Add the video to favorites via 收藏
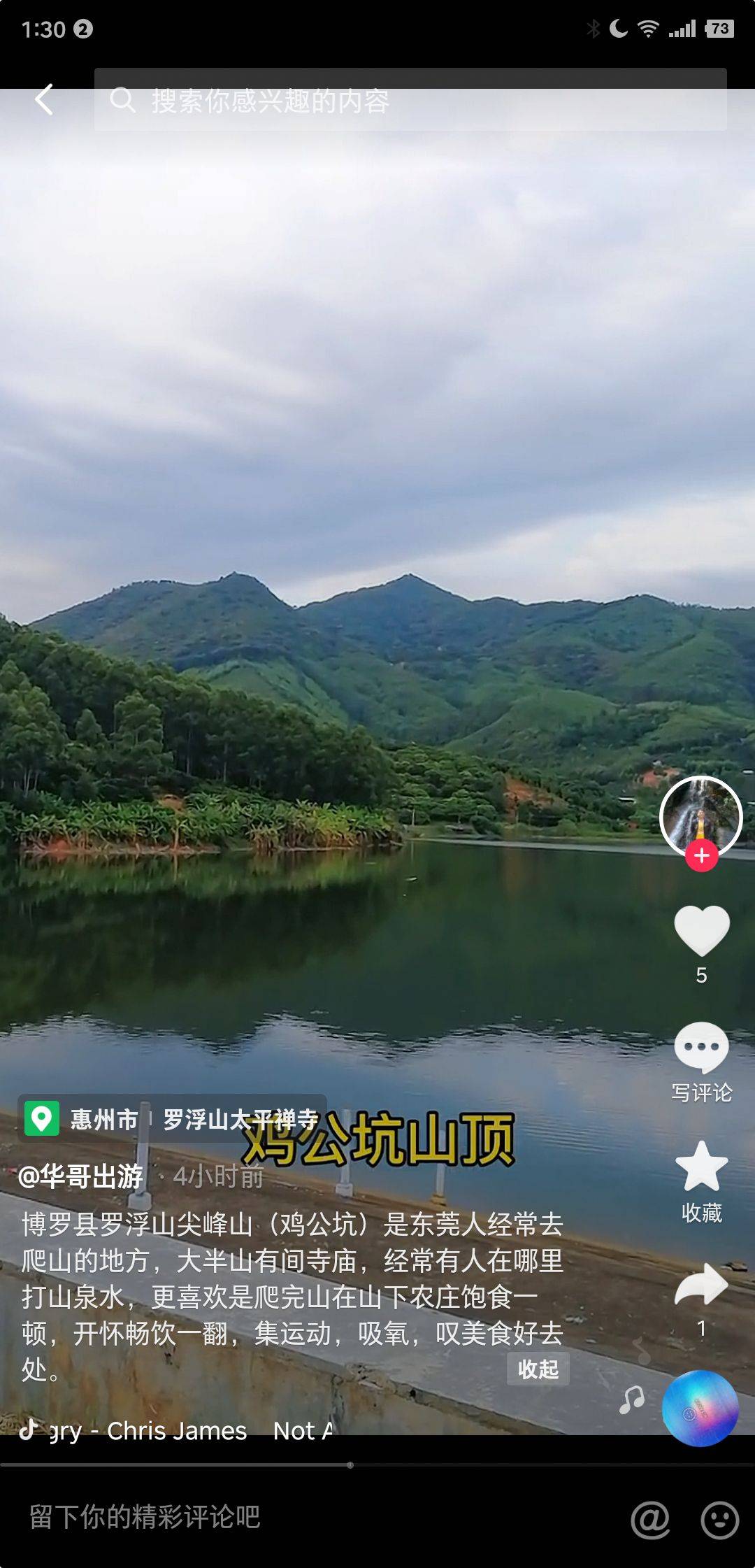The width and height of the screenshot is (755, 1568). point(701,1167)
